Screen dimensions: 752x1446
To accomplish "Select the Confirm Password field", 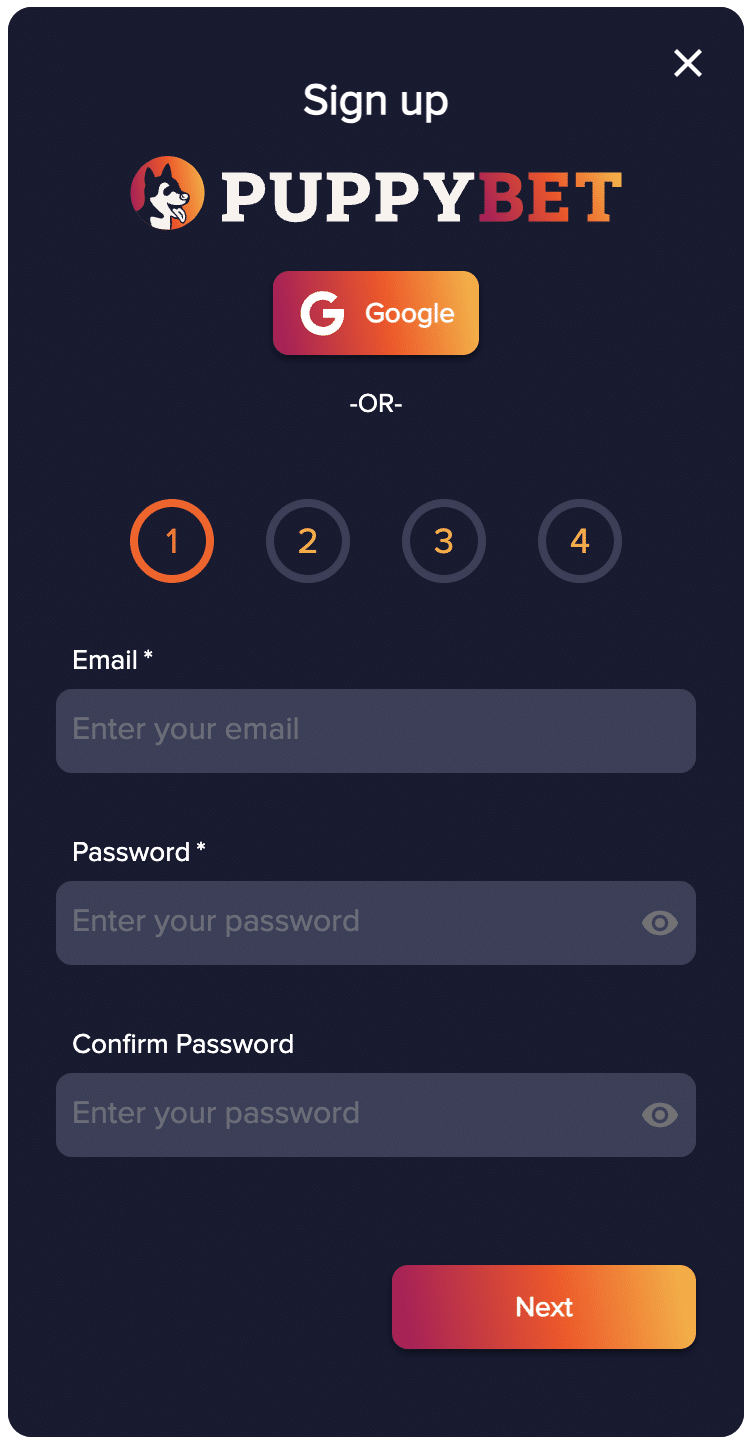I will (x=340, y=1115).
